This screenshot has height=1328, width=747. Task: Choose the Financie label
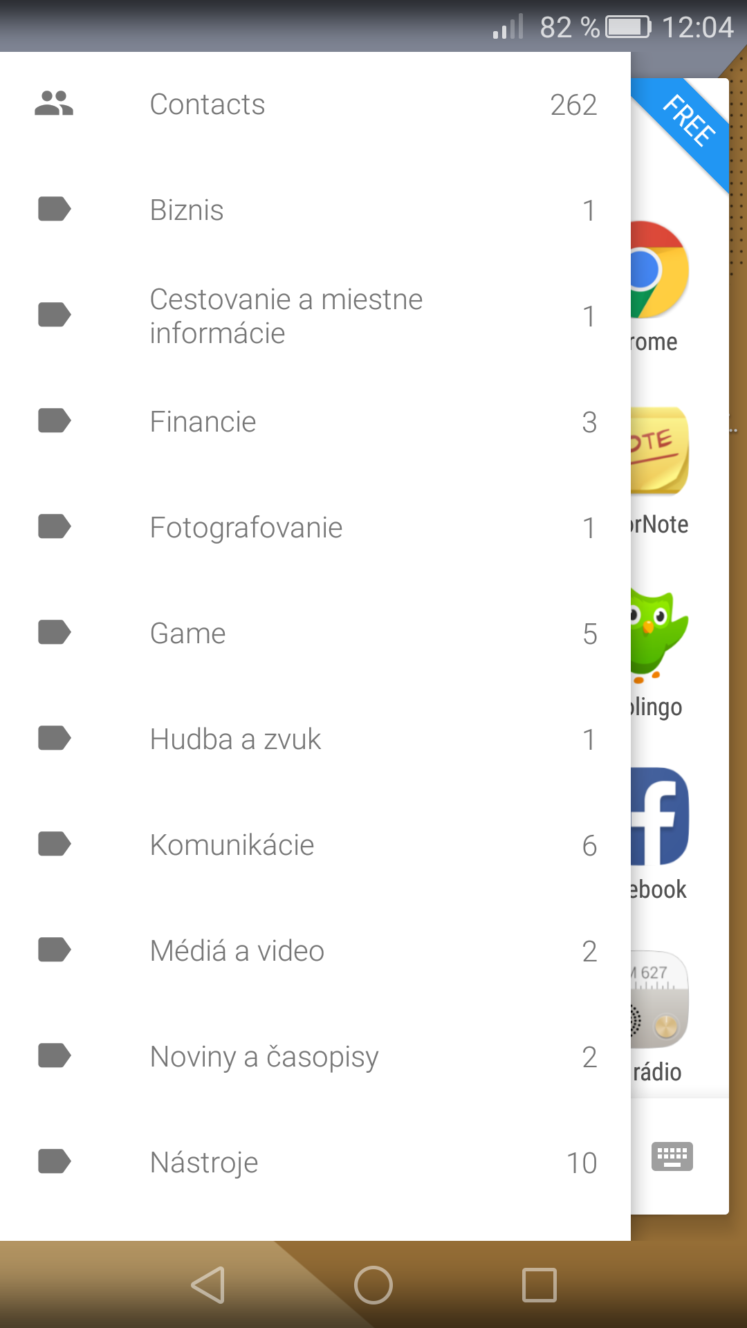click(x=315, y=422)
